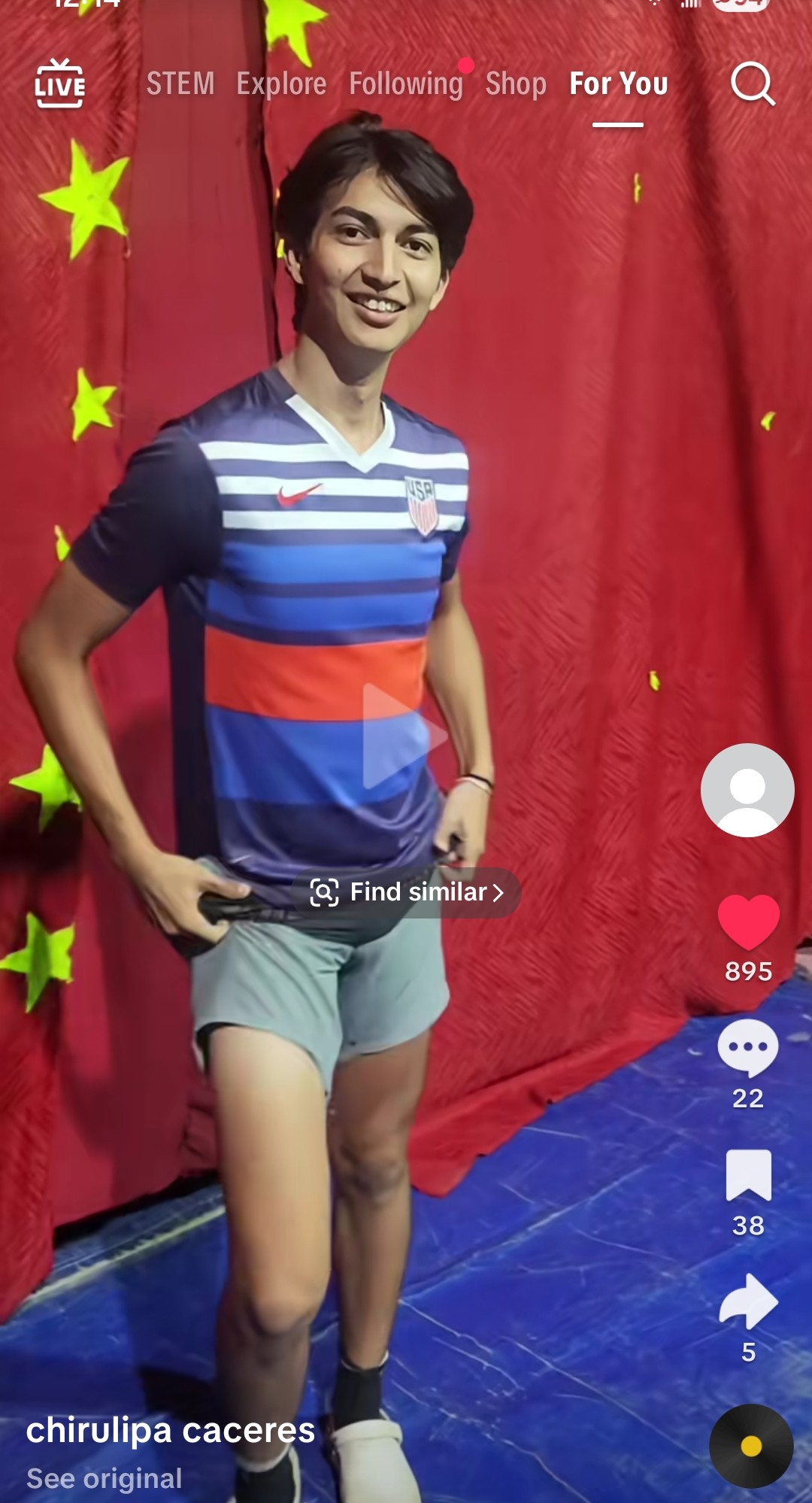
Task: Share this video
Action: pos(748,1301)
